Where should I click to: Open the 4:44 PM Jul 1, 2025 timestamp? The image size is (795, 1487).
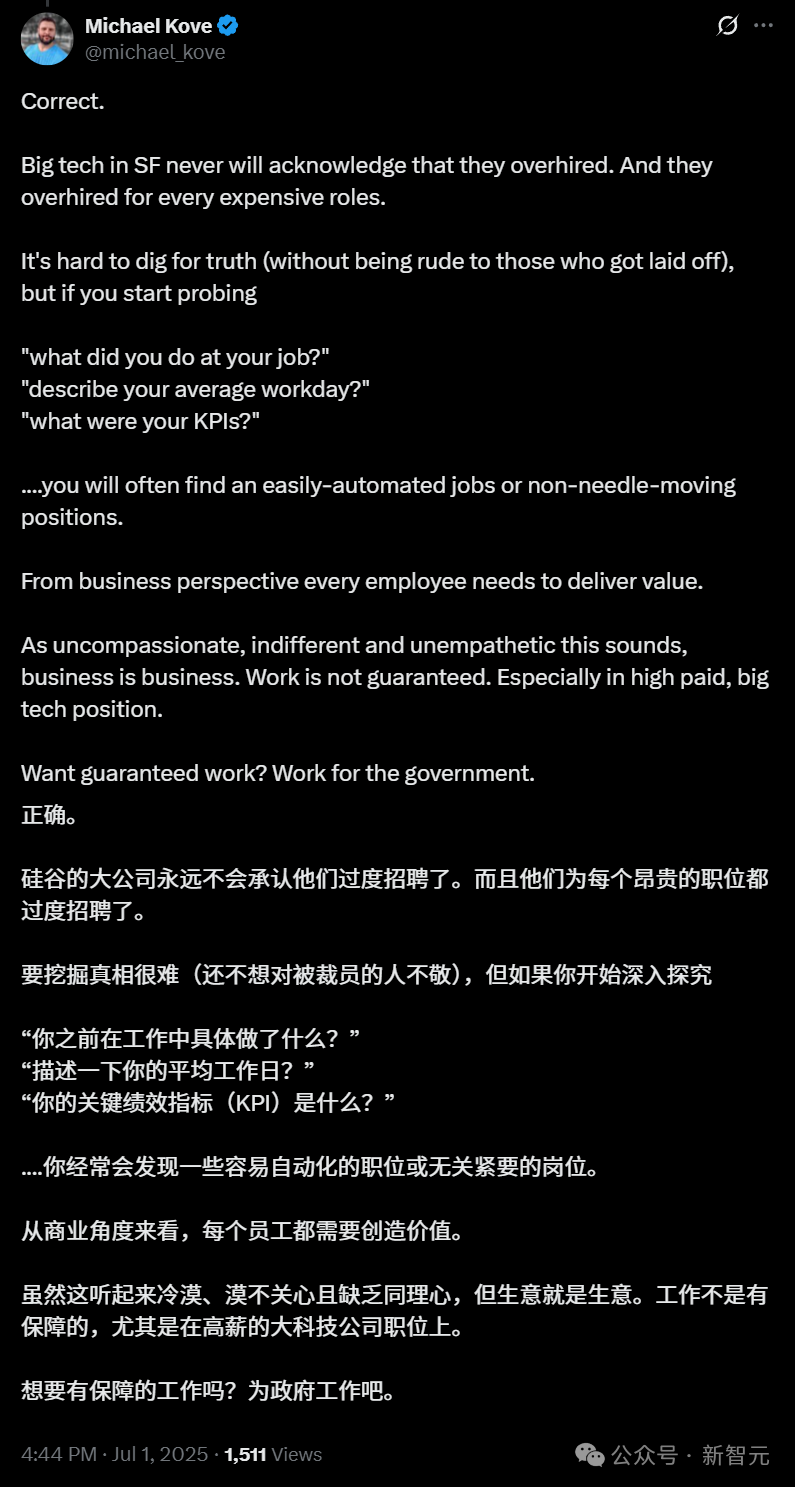coord(114,1454)
